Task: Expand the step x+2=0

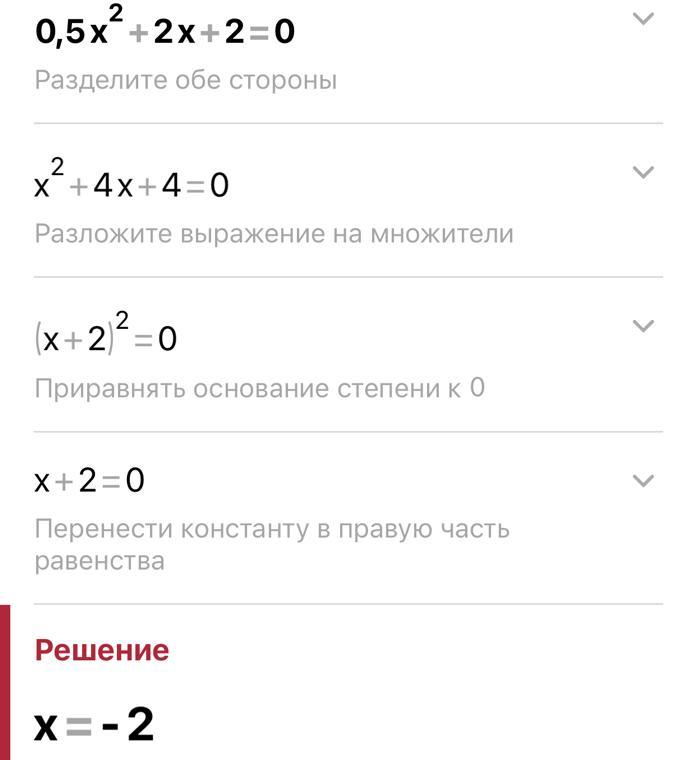Action: click(x=643, y=480)
